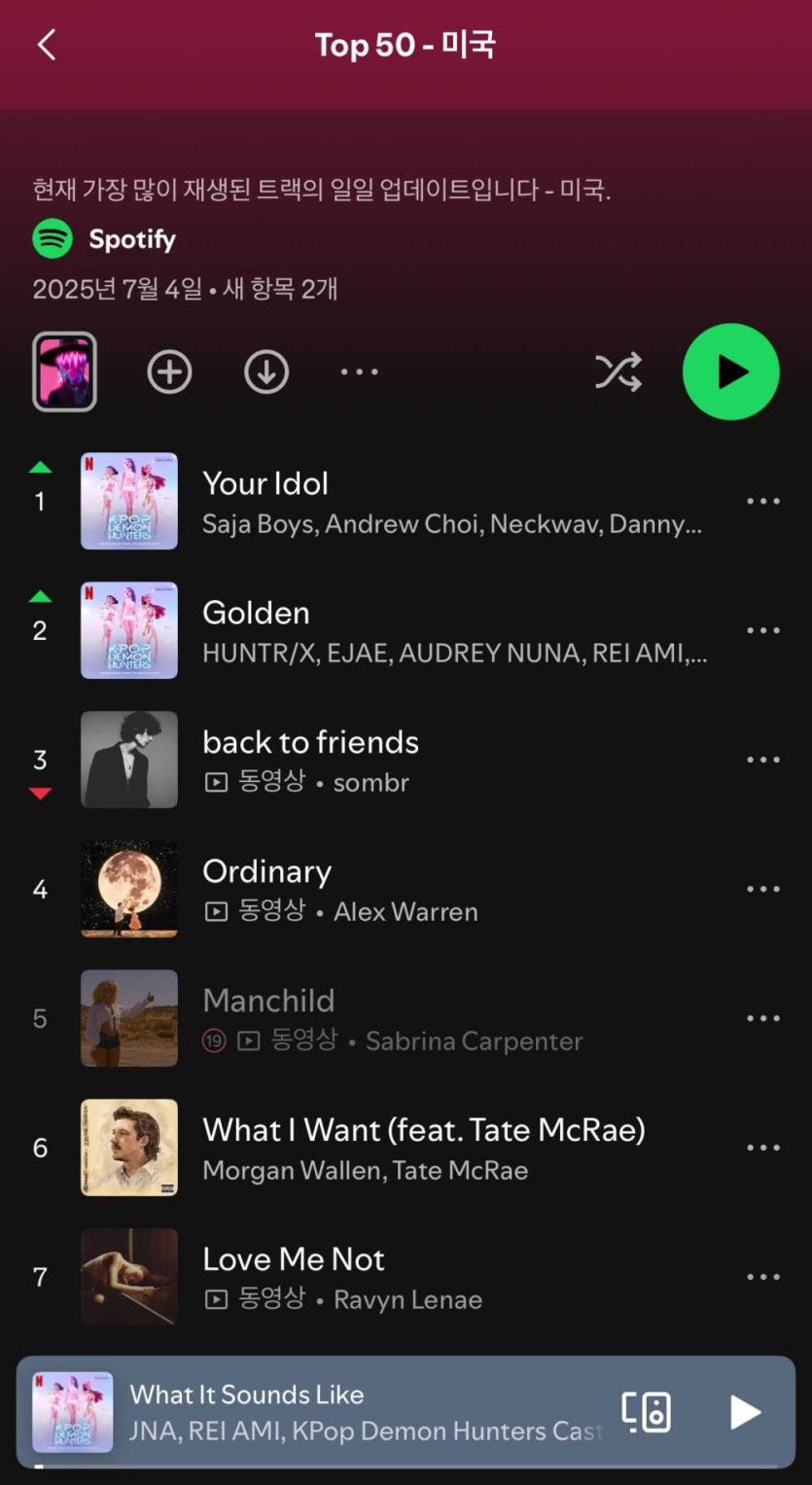This screenshot has height=1485, width=812.
Task: Open the playlist preview thumbnail
Action: click(64, 371)
